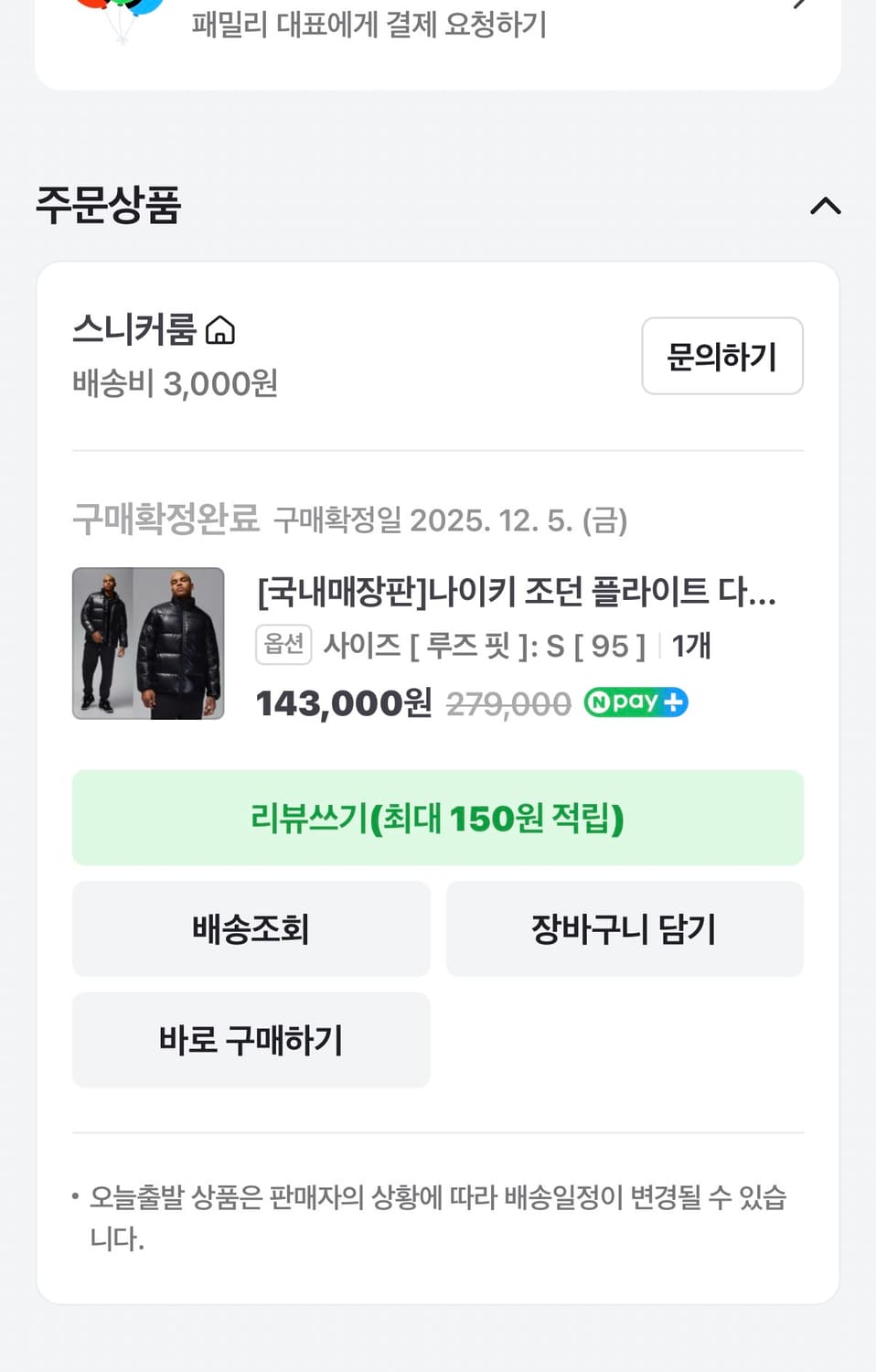View the black puffer jacket product thumbnail

[x=147, y=643]
